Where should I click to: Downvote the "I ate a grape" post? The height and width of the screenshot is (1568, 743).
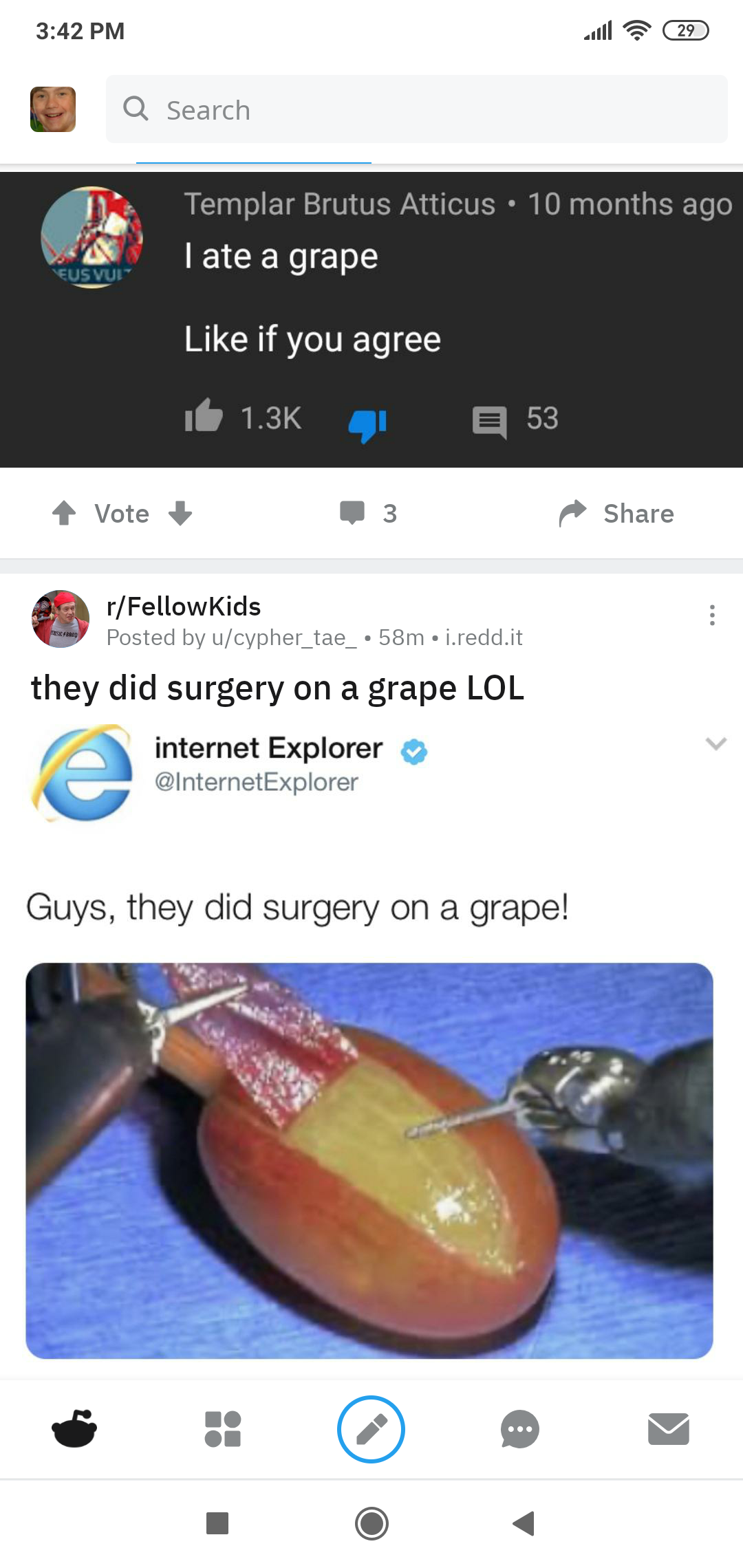coord(180,513)
